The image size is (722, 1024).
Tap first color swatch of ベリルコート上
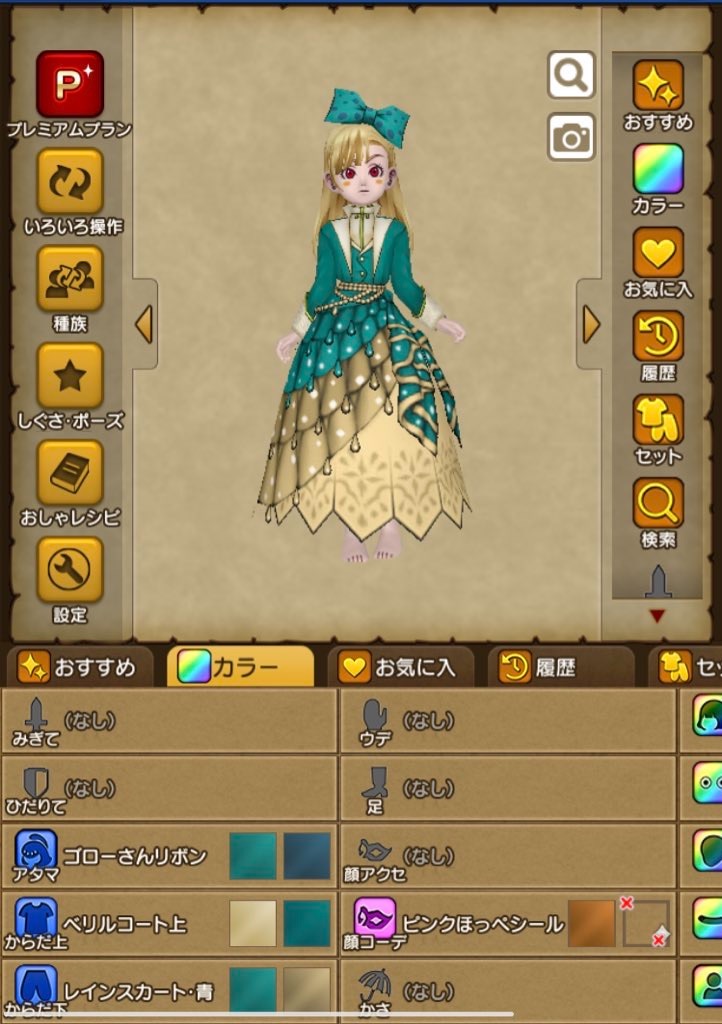pyautogui.click(x=253, y=924)
